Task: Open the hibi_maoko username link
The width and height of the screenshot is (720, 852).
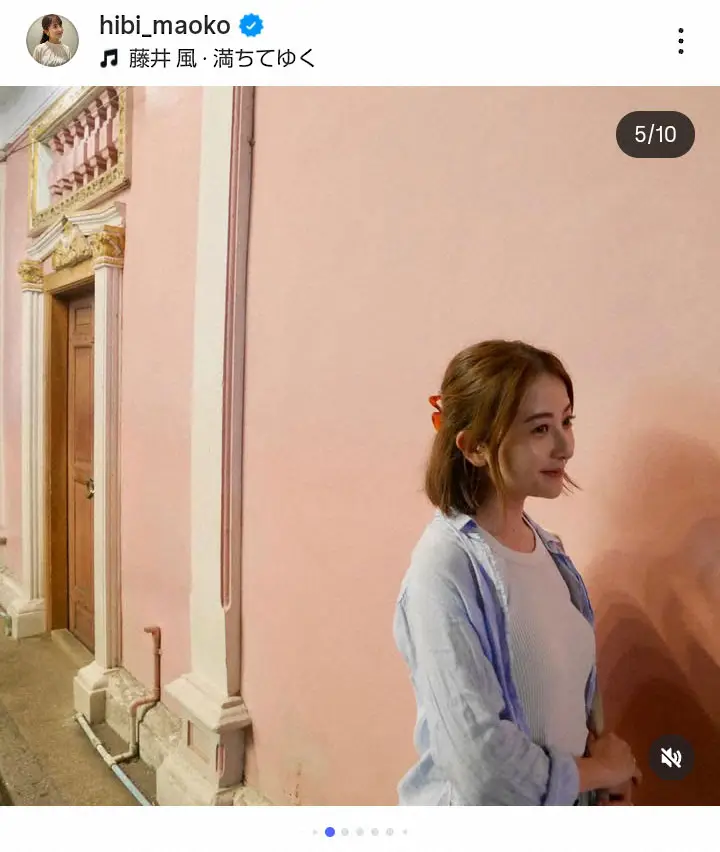Action: click(165, 25)
